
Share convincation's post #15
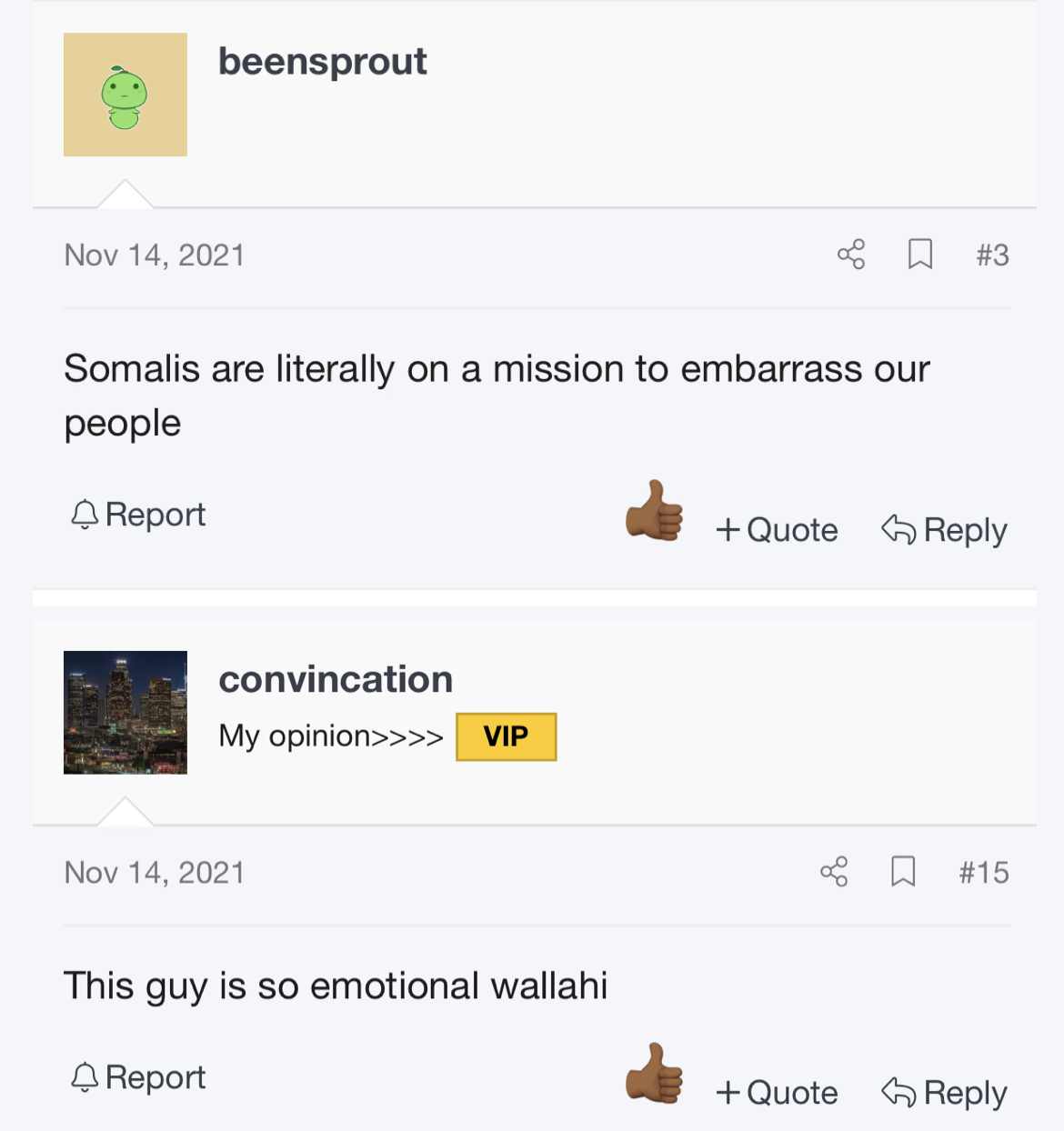coord(834,872)
